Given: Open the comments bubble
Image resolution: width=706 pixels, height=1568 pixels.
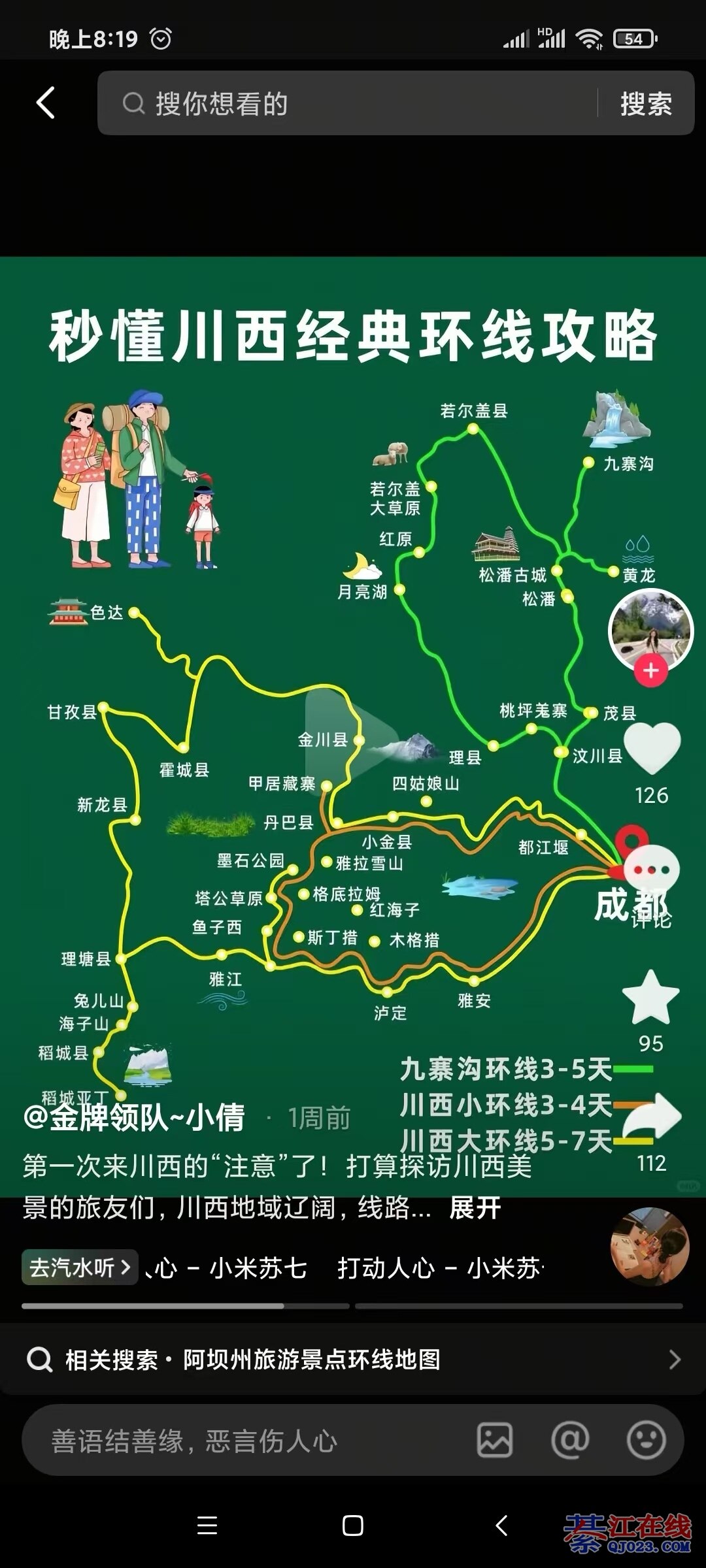Looking at the screenshot, I should pyautogui.click(x=652, y=871).
